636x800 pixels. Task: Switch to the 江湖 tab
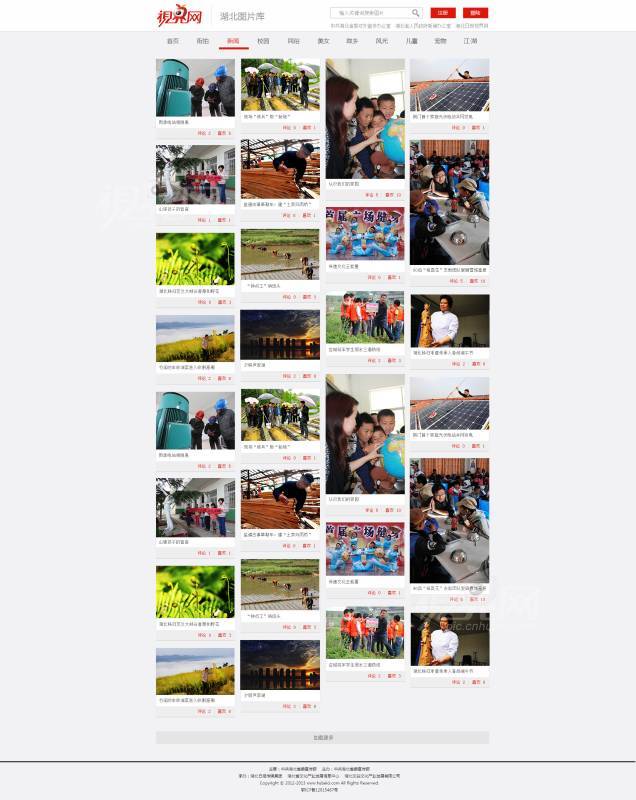point(470,41)
